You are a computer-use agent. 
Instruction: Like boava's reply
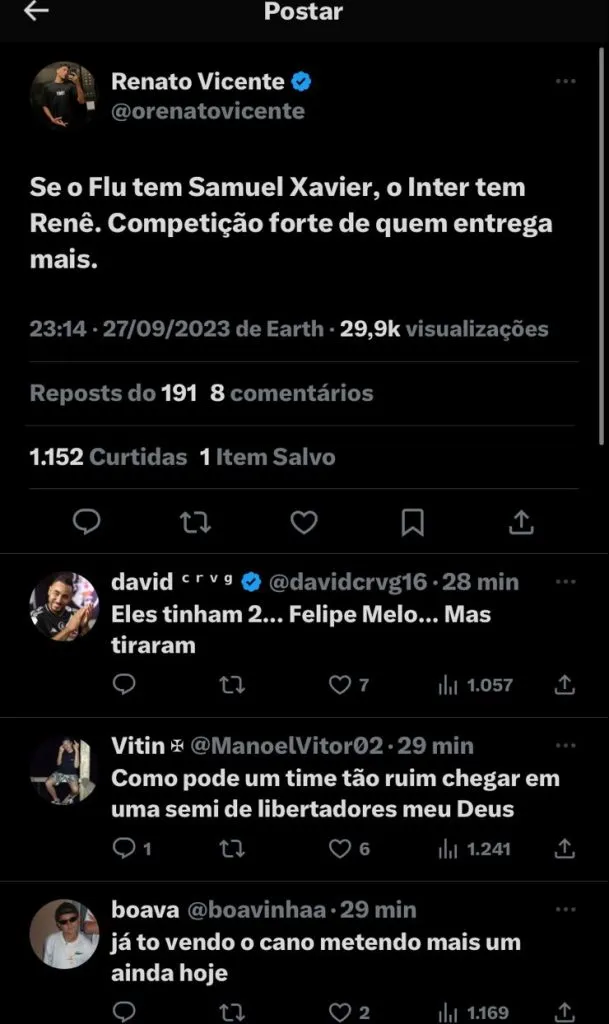(x=341, y=1011)
